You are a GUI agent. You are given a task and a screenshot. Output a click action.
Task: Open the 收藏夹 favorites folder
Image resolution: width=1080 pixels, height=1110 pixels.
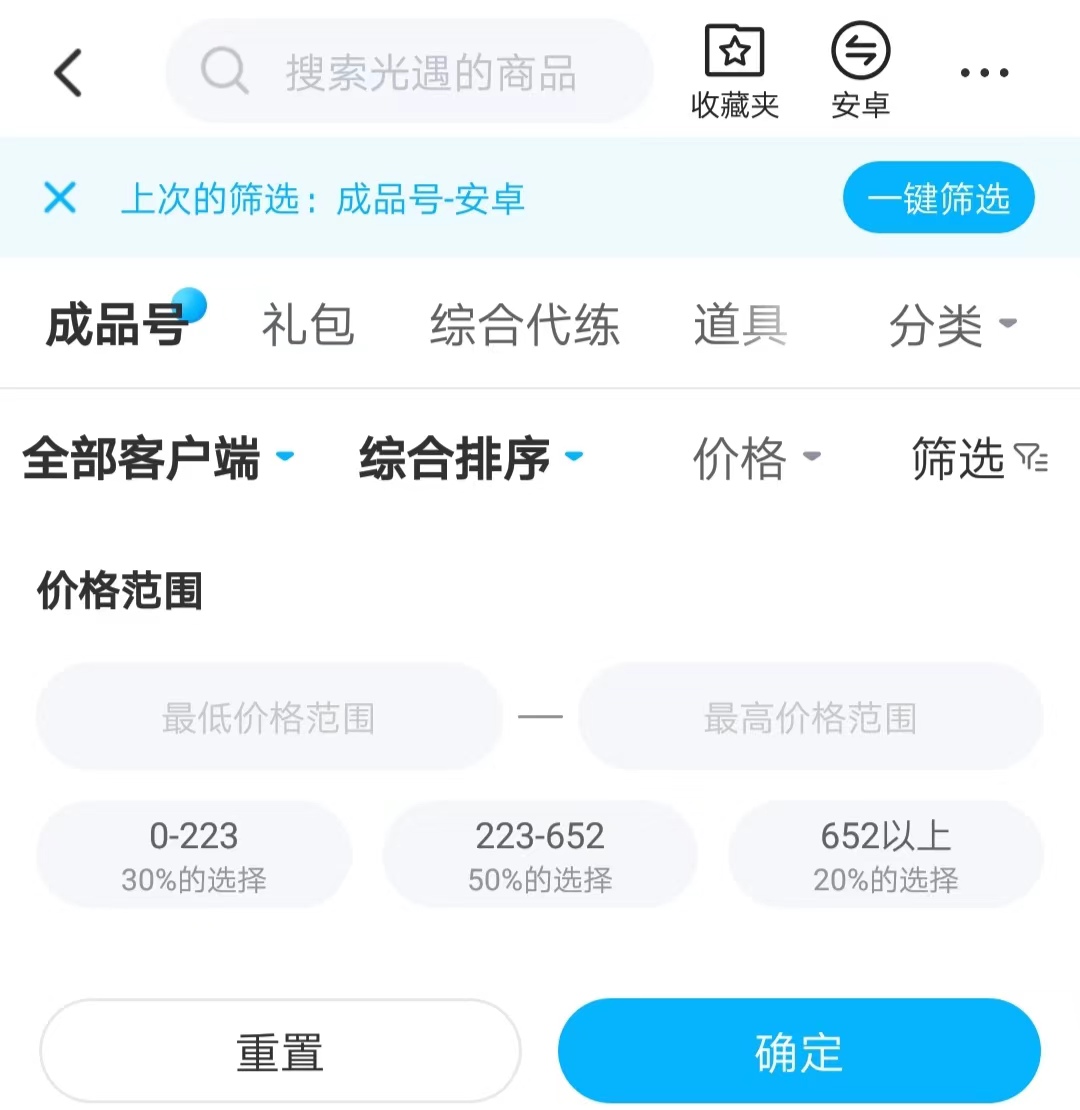(x=734, y=72)
